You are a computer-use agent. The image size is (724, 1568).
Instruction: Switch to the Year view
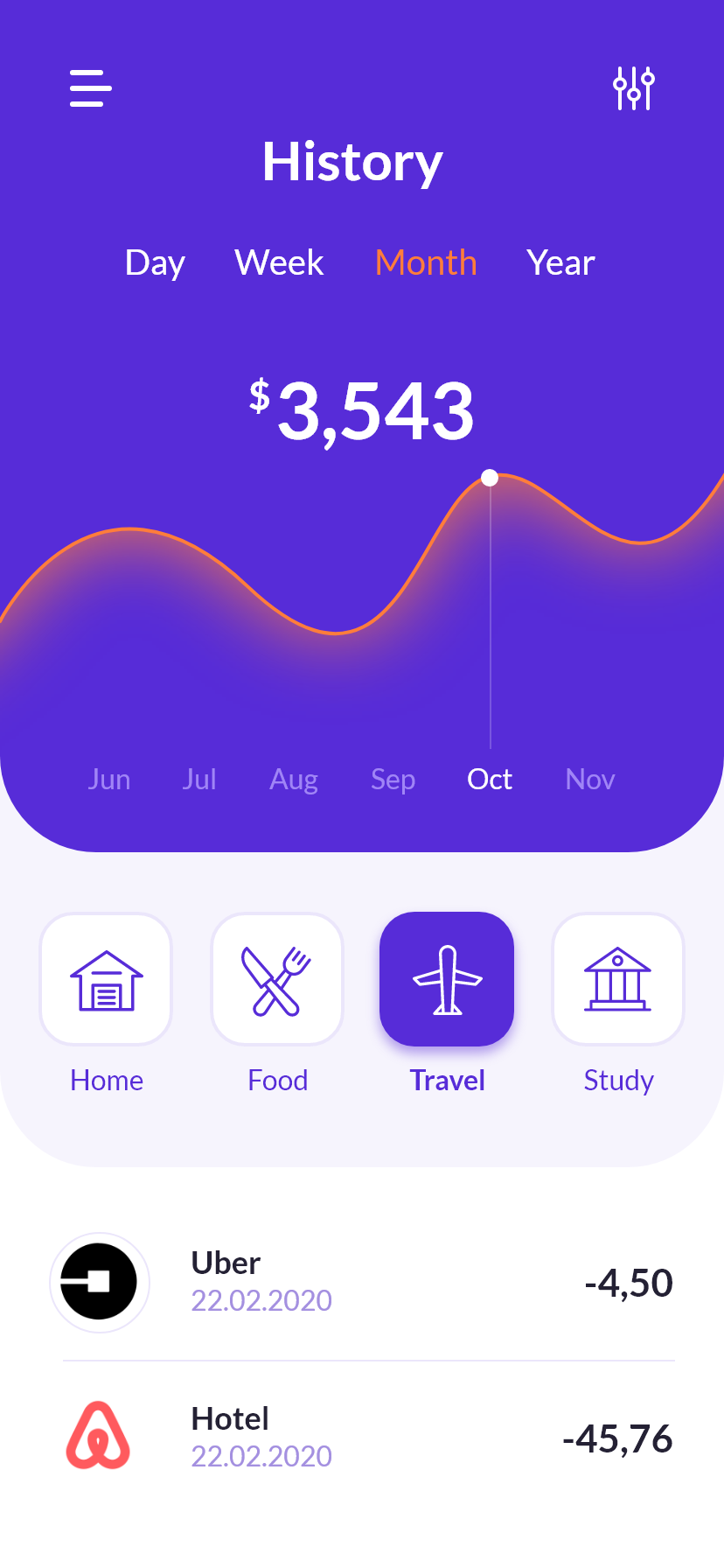(560, 262)
